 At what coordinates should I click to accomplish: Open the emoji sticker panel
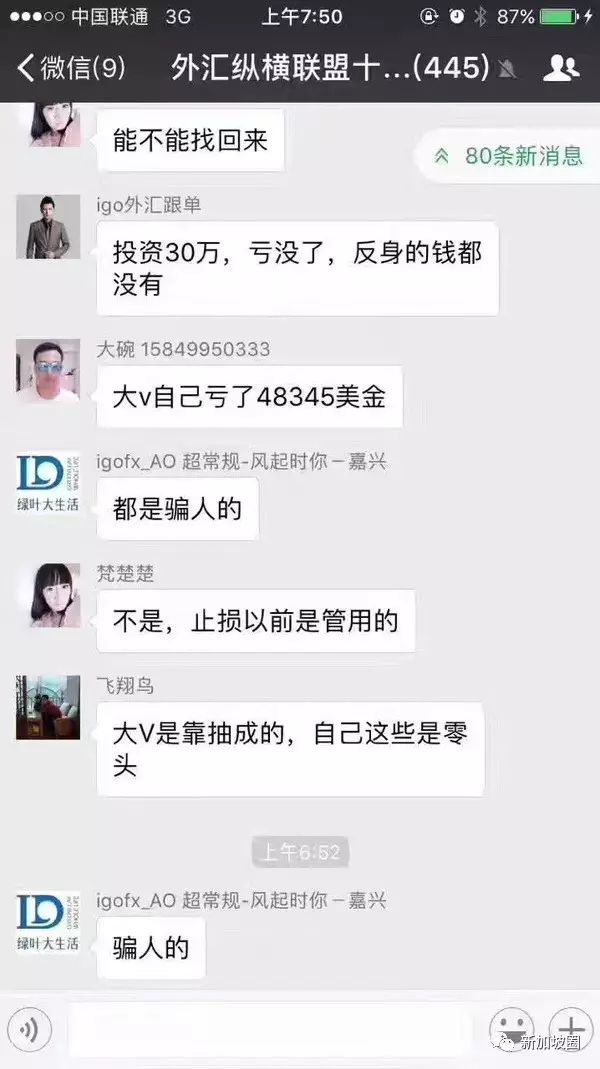511,1031
